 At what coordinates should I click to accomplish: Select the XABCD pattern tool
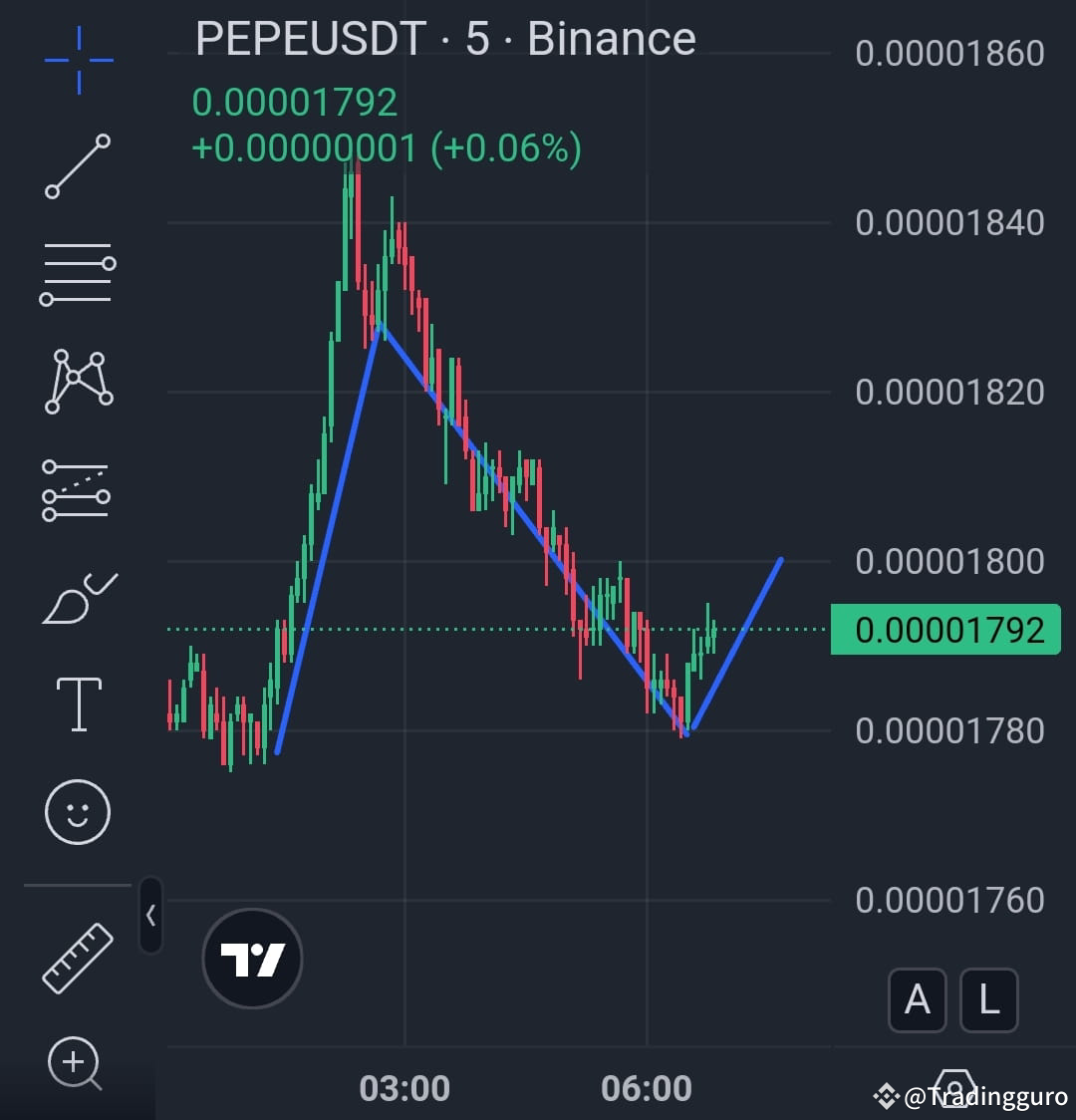77,380
